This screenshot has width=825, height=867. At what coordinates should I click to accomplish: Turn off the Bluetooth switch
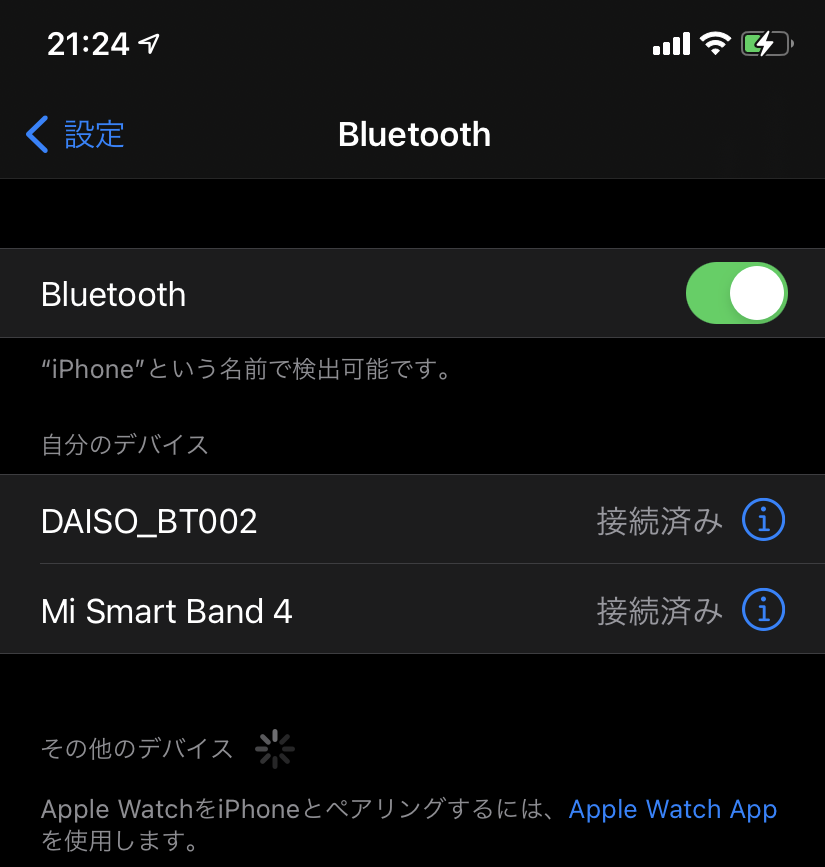[736, 294]
